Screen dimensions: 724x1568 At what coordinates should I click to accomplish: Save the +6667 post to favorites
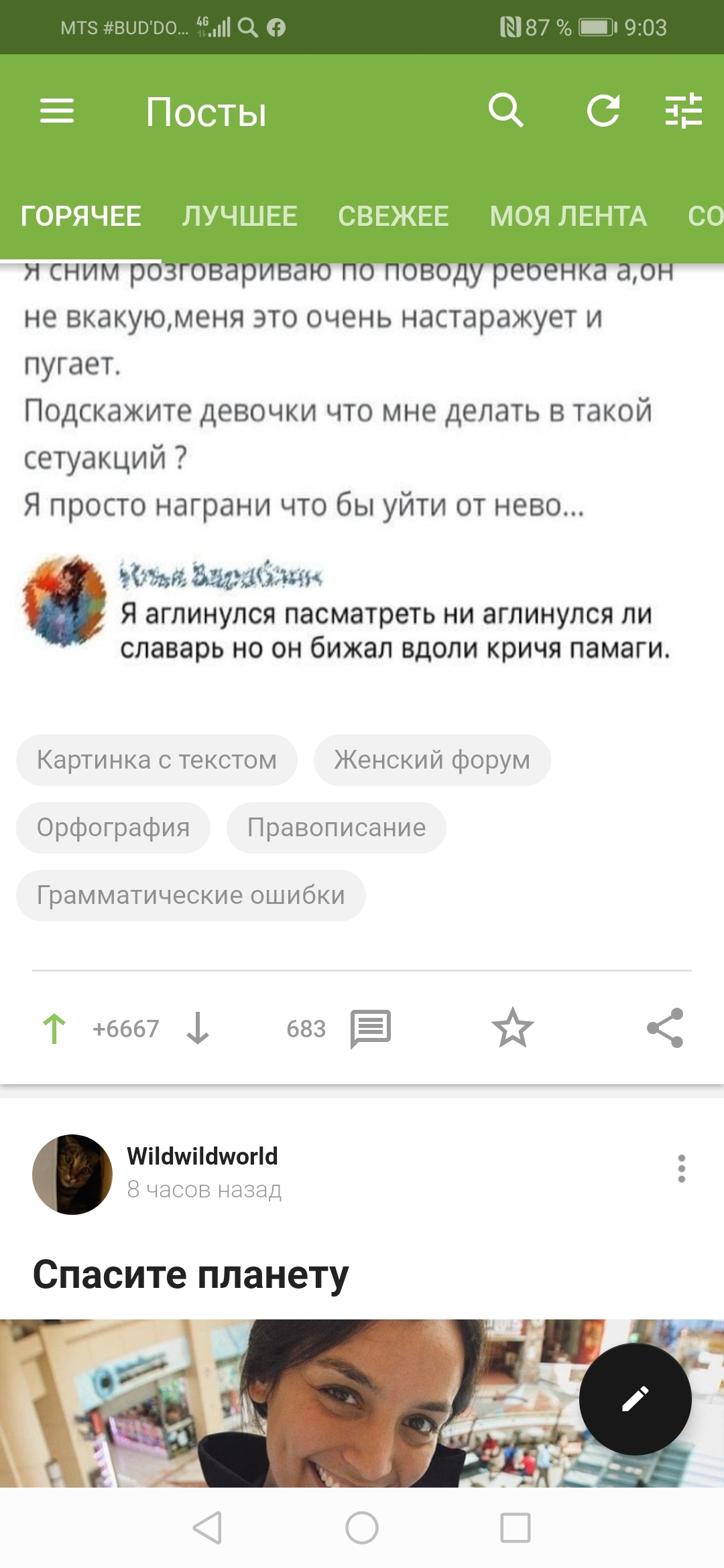512,1029
